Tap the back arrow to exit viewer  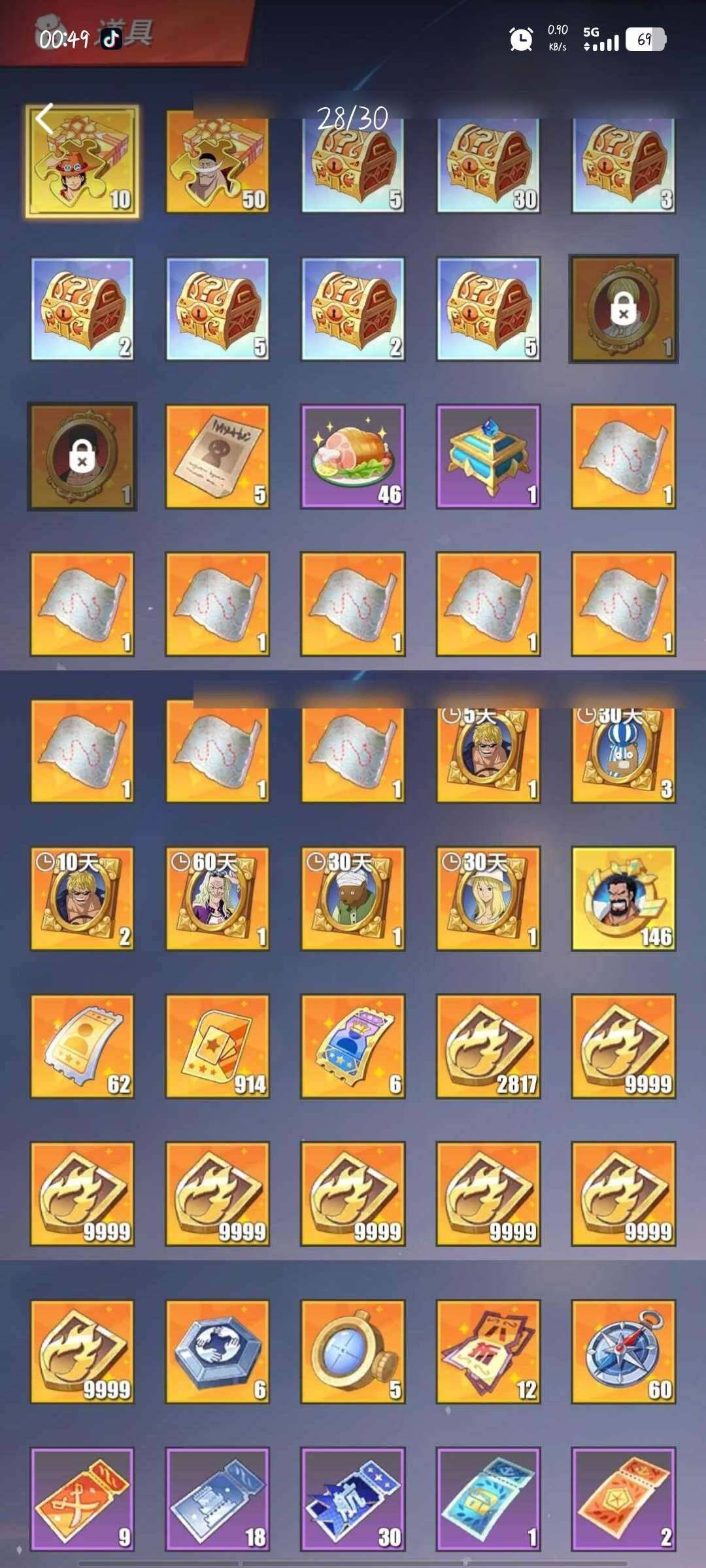44,119
